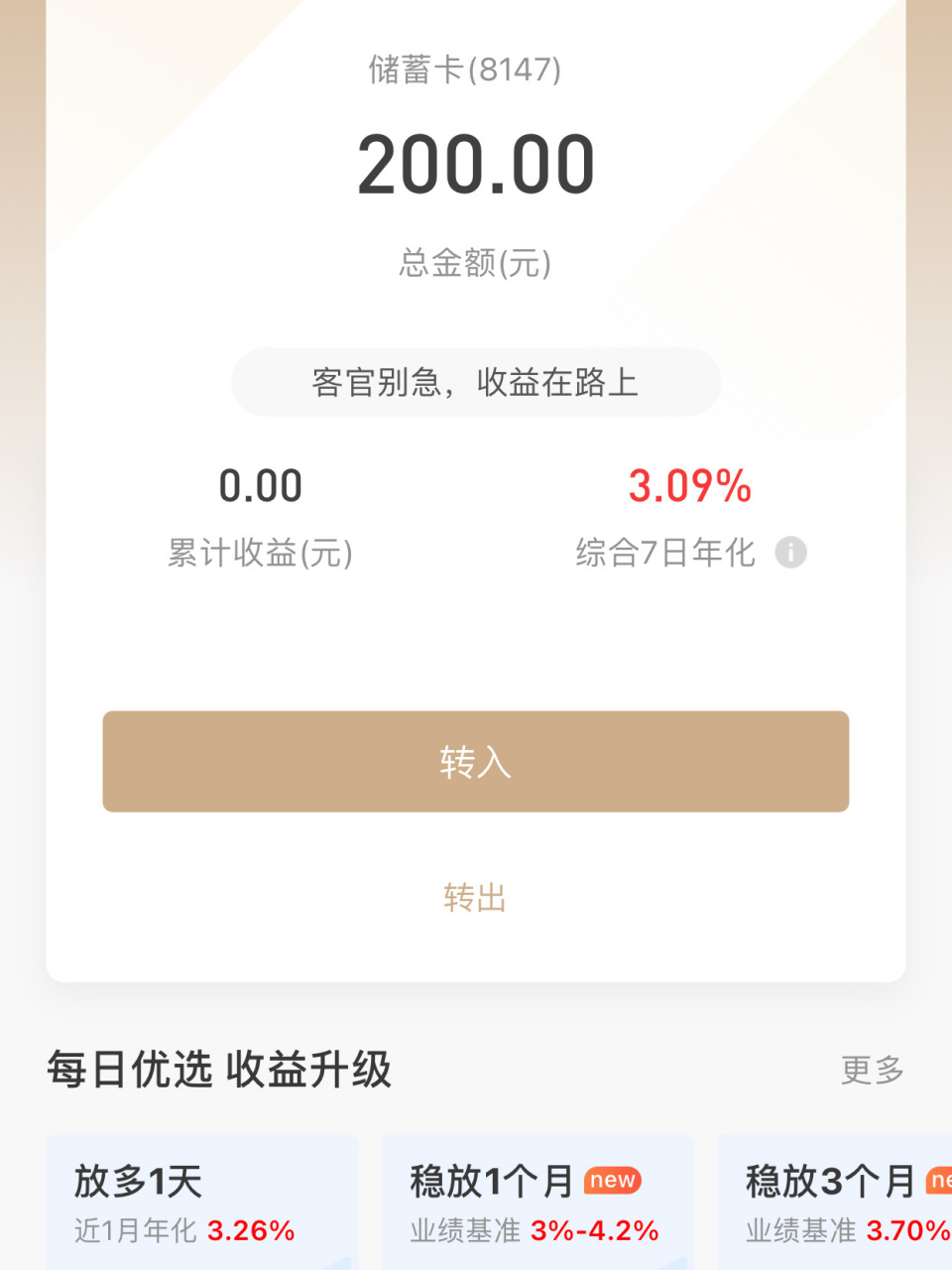Tap the 3.70% rate on 稳放3个月
This screenshot has width=952, height=1270.
[x=905, y=1230]
